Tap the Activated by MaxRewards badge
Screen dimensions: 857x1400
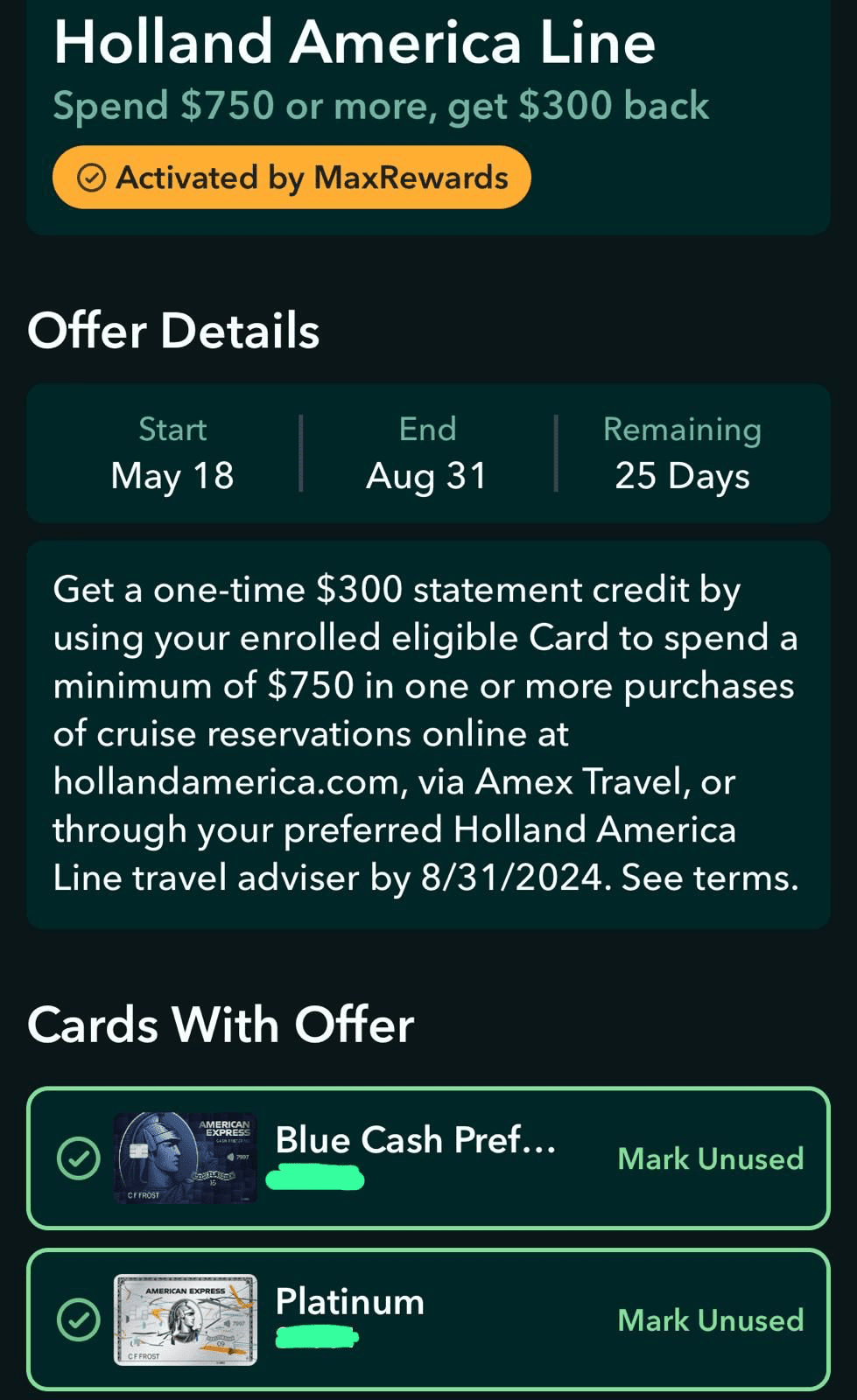point(292,178)
